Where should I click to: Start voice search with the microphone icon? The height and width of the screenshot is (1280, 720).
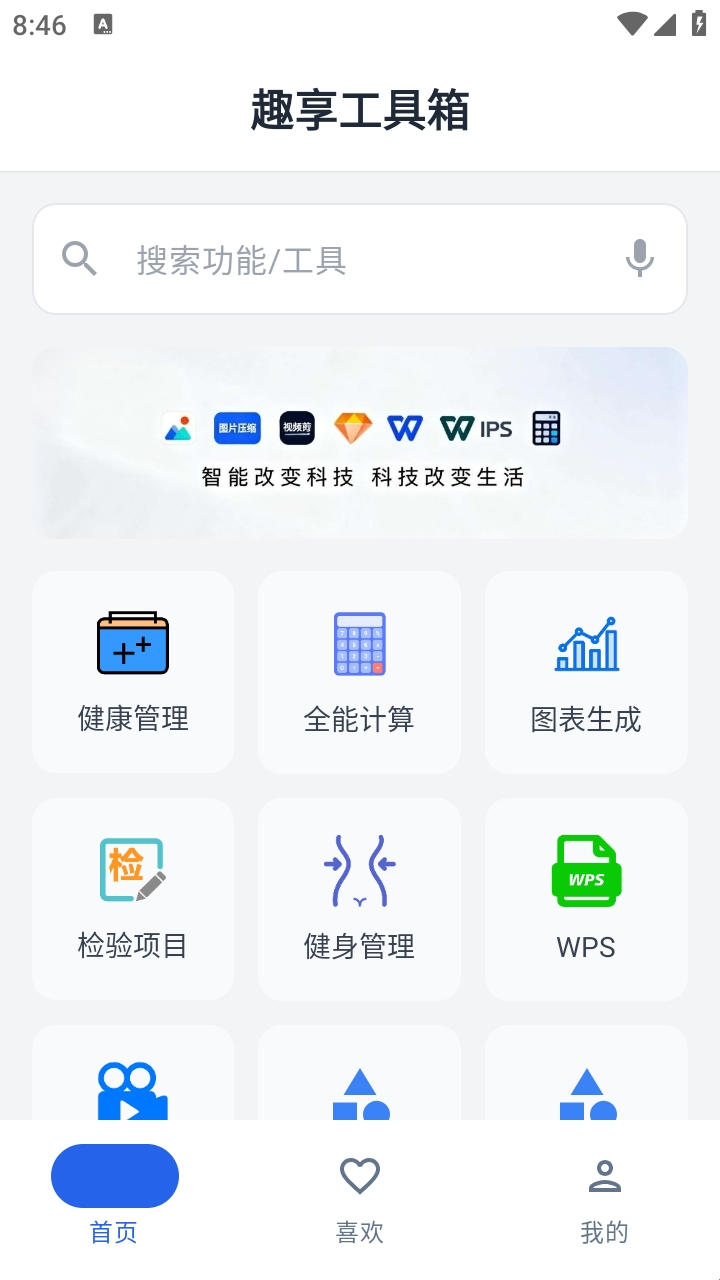[x=640, y=259]
